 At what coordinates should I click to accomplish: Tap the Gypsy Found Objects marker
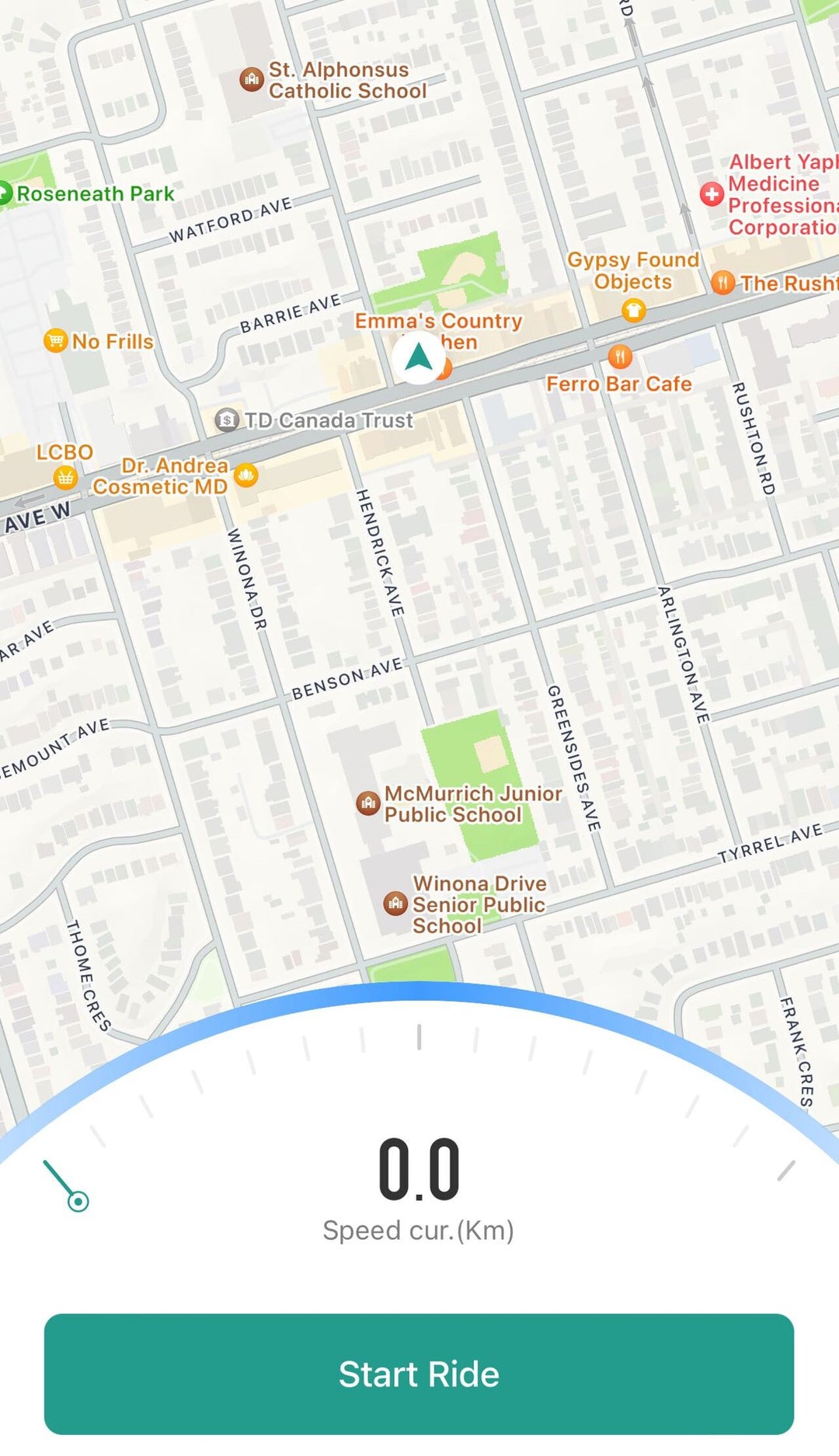[633, 311]
